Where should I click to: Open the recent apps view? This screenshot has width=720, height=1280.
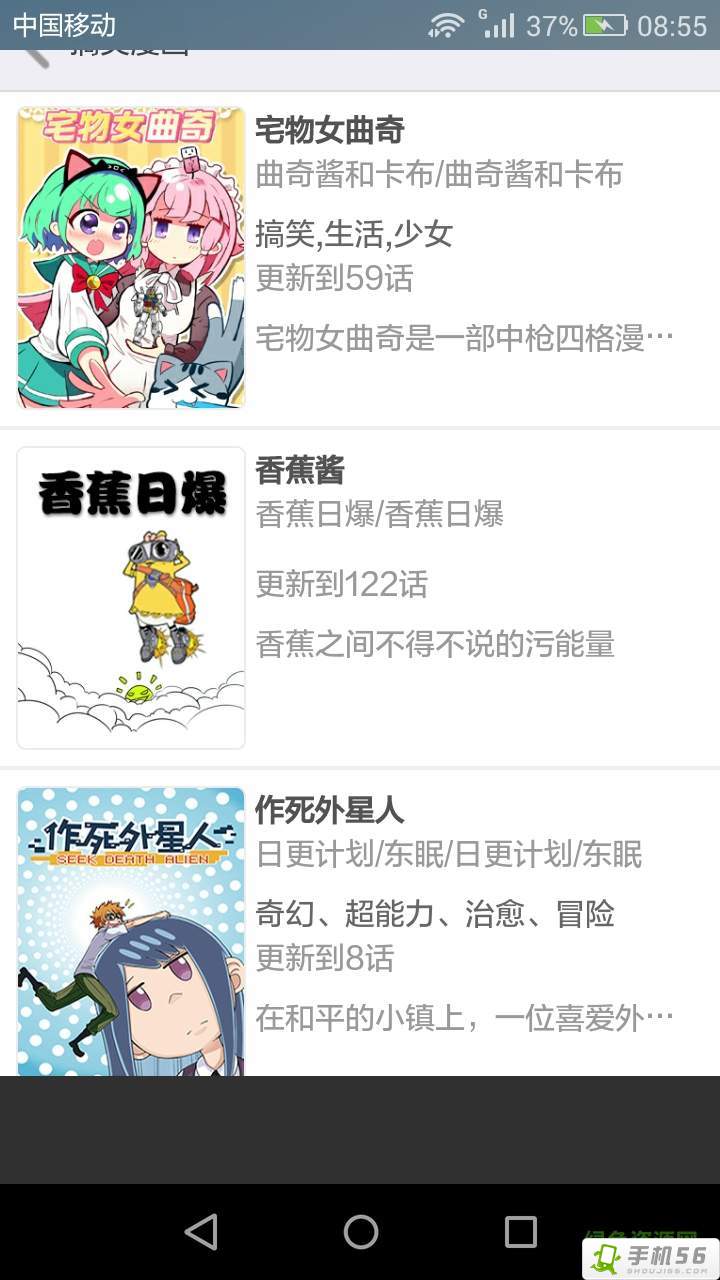click(x=520, y=1231)
